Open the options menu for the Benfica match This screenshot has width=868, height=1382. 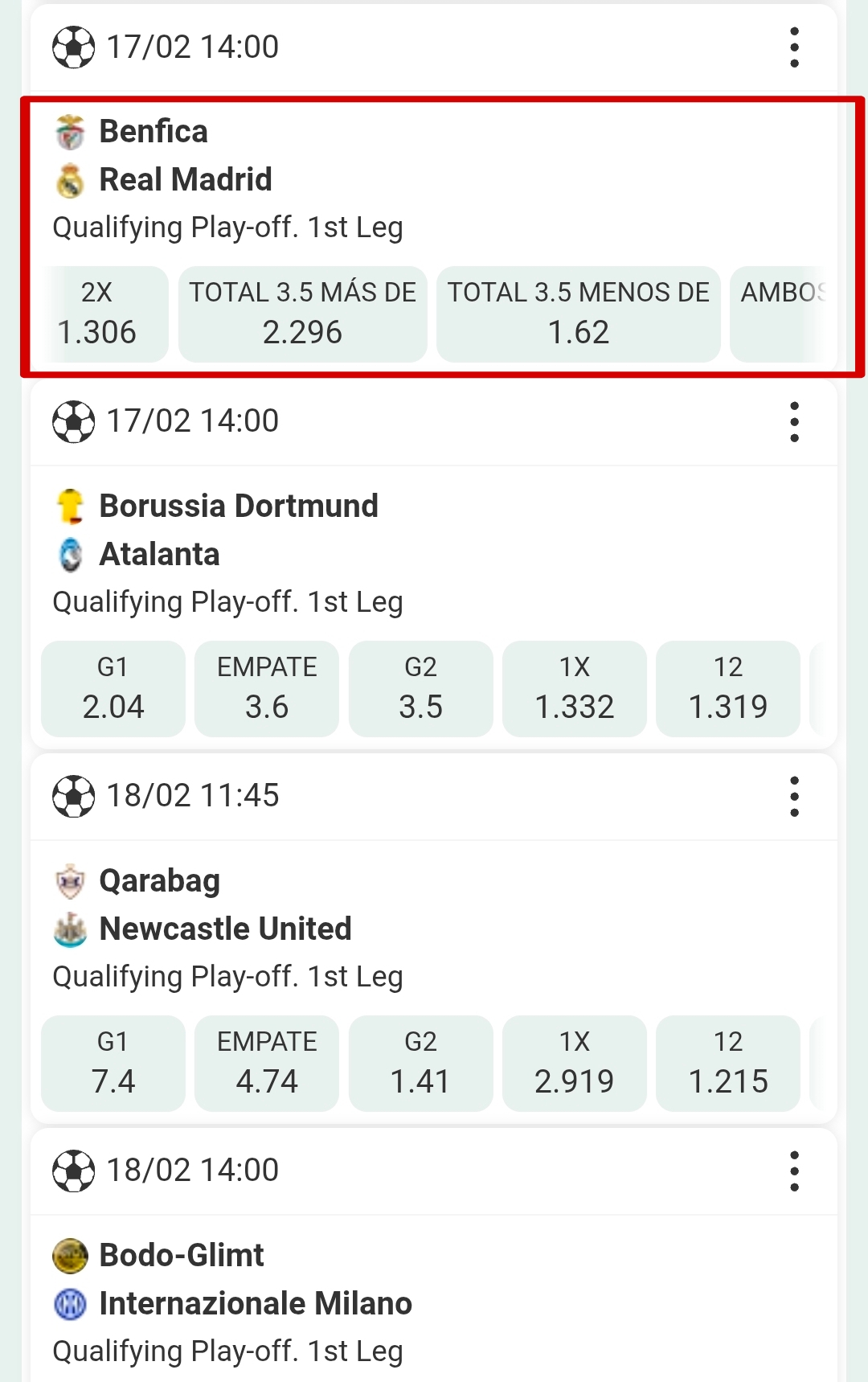pyautogui.click(x=795, y=47)
